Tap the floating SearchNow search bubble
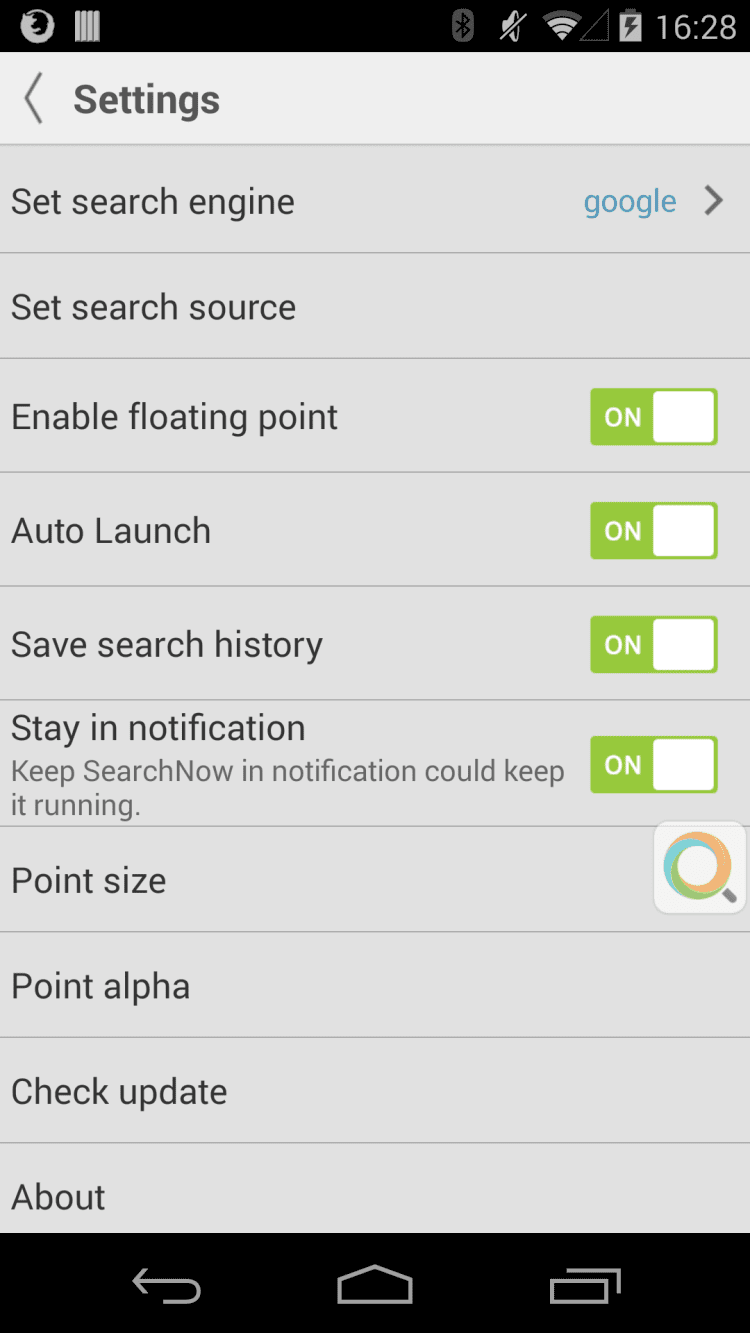 tap(700, 867)
